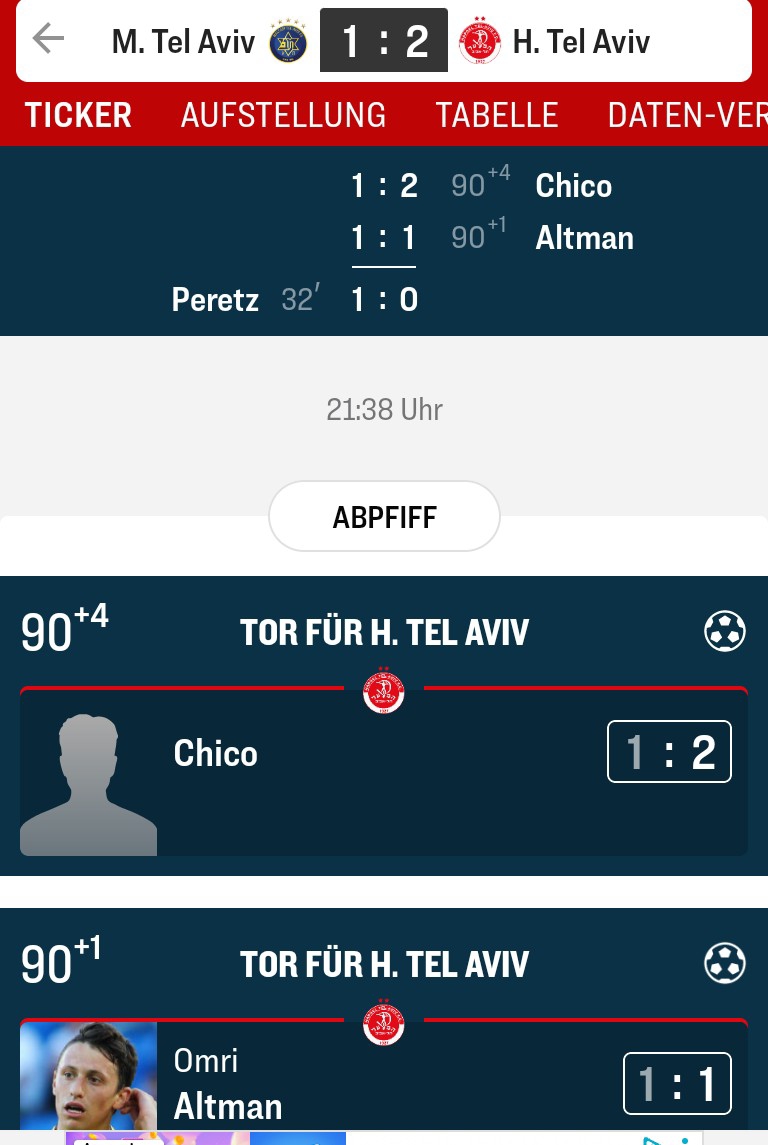Go back using the arrow icon

point(47,40)
